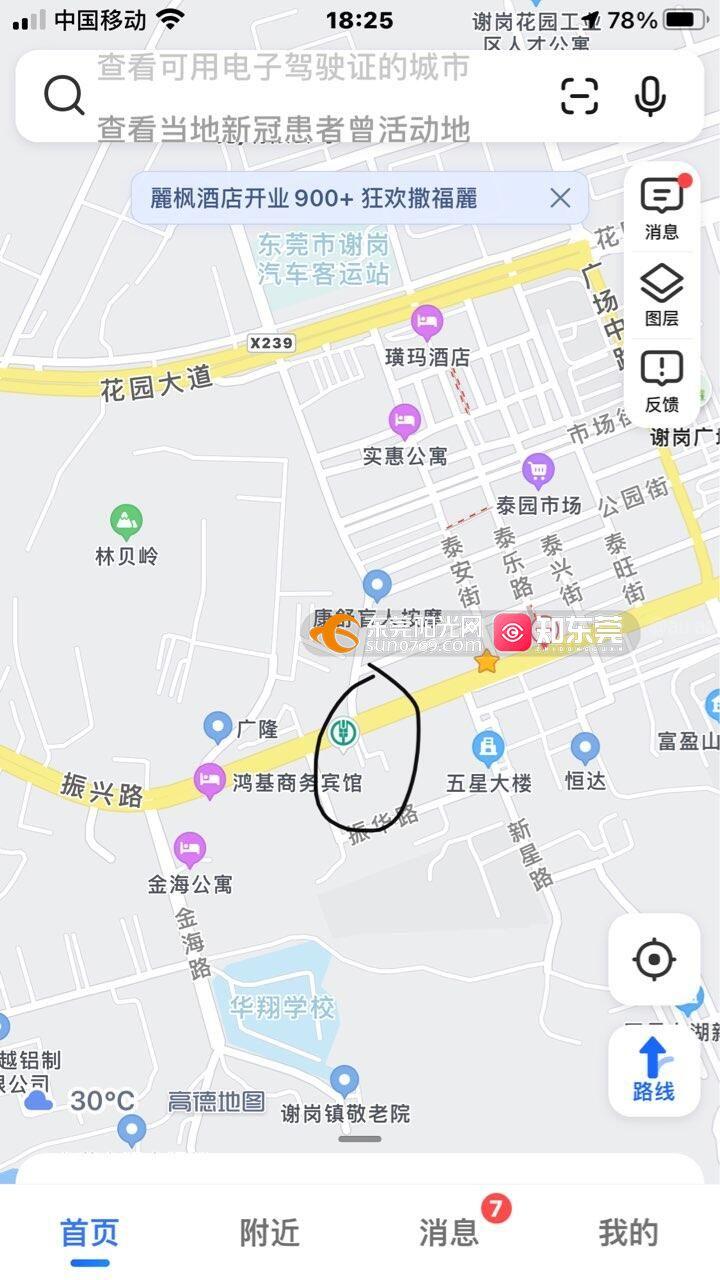
Task: Dismiss the 麗枫酒店 promotion banner
Action: click(560, 198)
